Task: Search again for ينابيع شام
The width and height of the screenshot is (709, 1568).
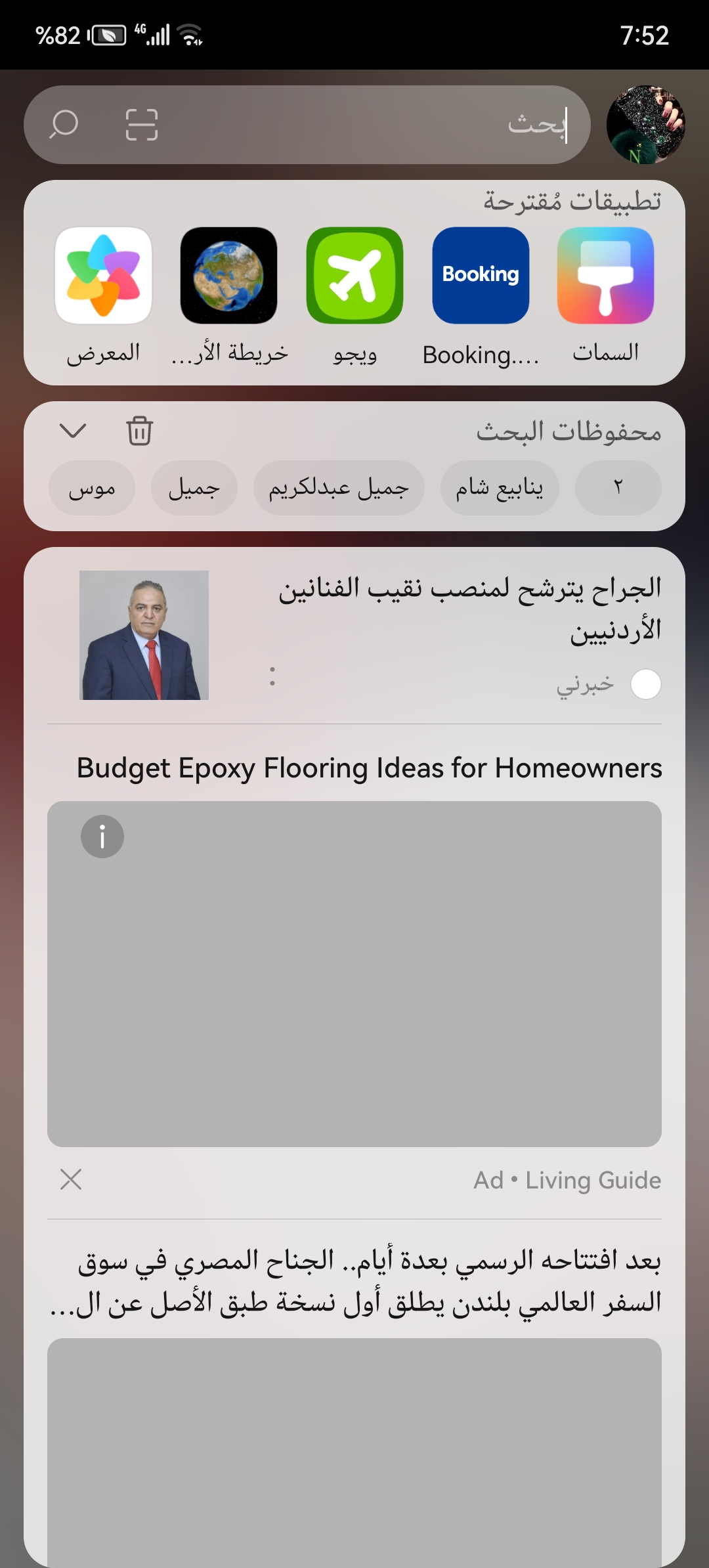Action: 500,488
